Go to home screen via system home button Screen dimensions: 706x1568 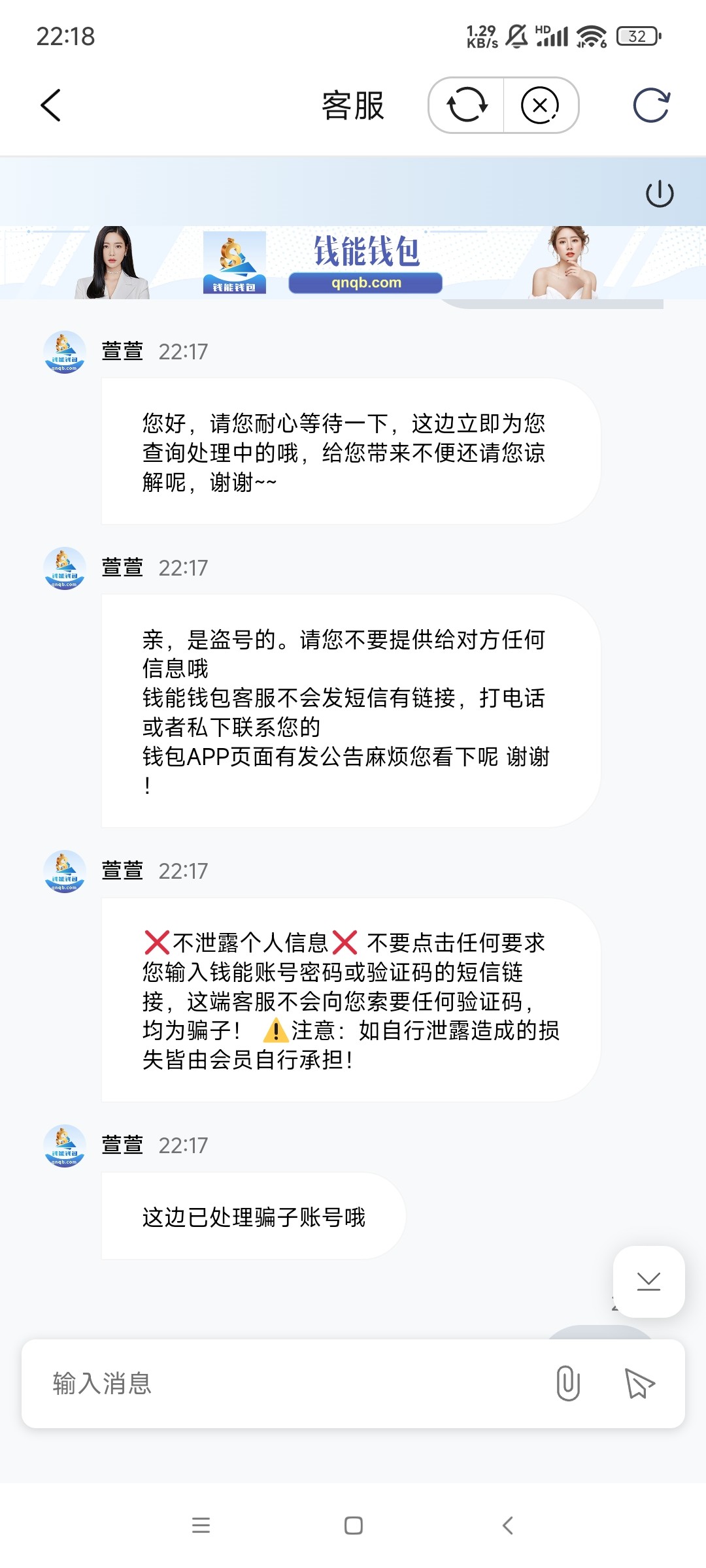(x=353, y=1526)
